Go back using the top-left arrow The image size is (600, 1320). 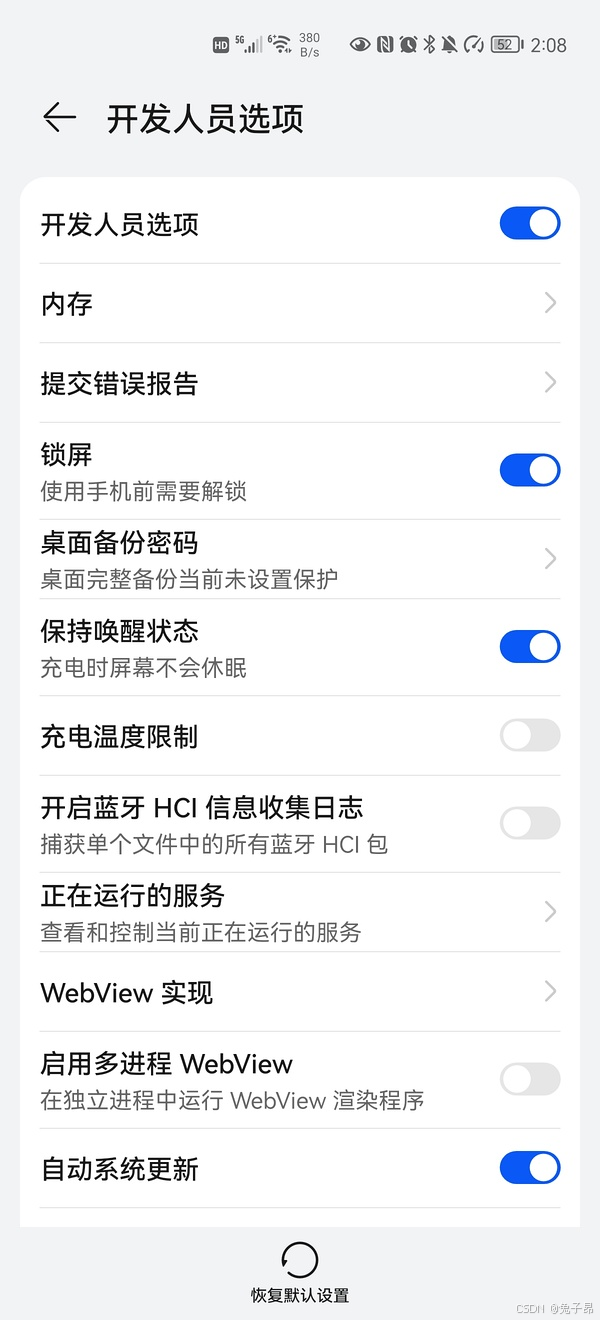click(59, 118)
